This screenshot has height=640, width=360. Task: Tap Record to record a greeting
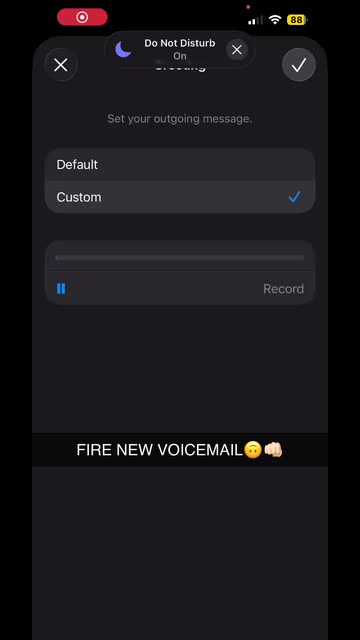283,289
